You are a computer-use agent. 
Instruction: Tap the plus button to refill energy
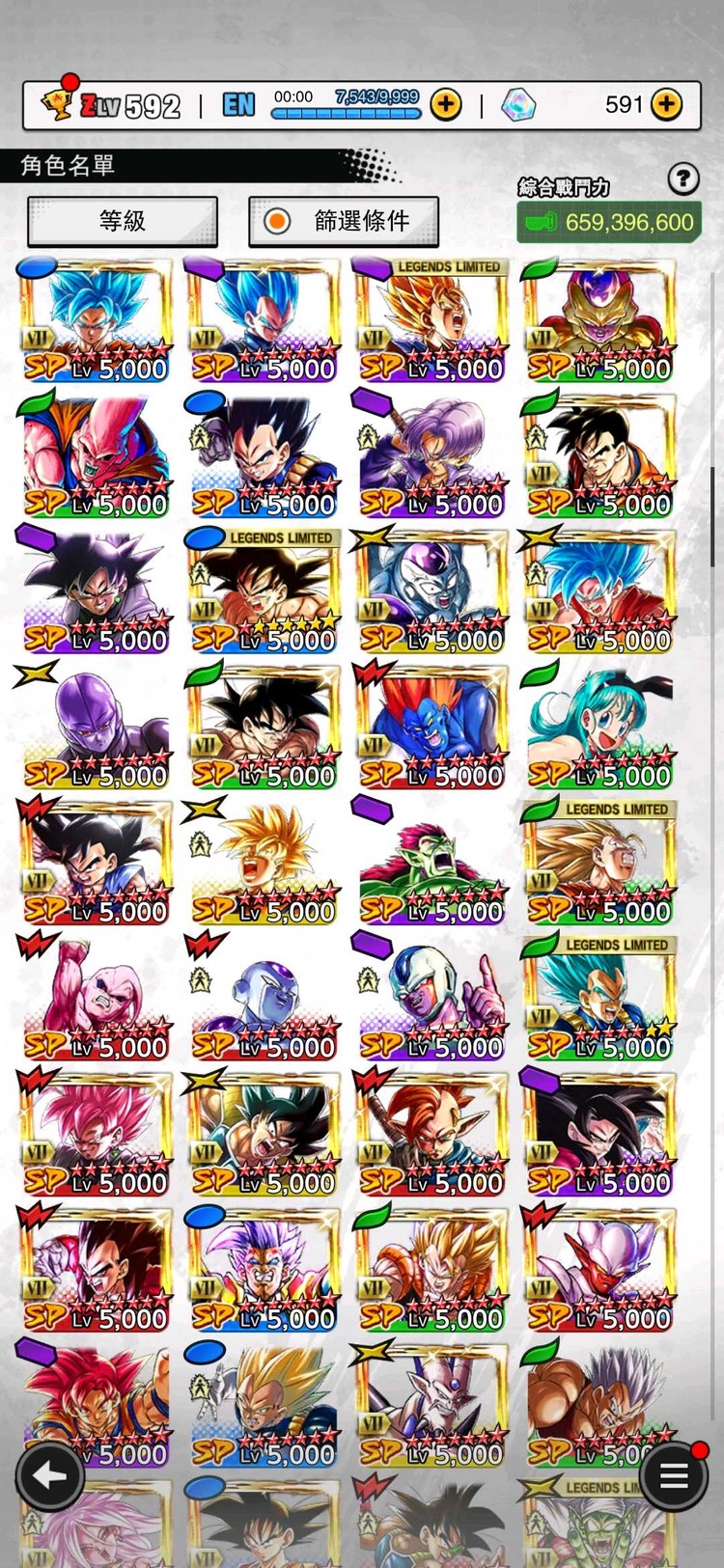click(x=445, y=104)
